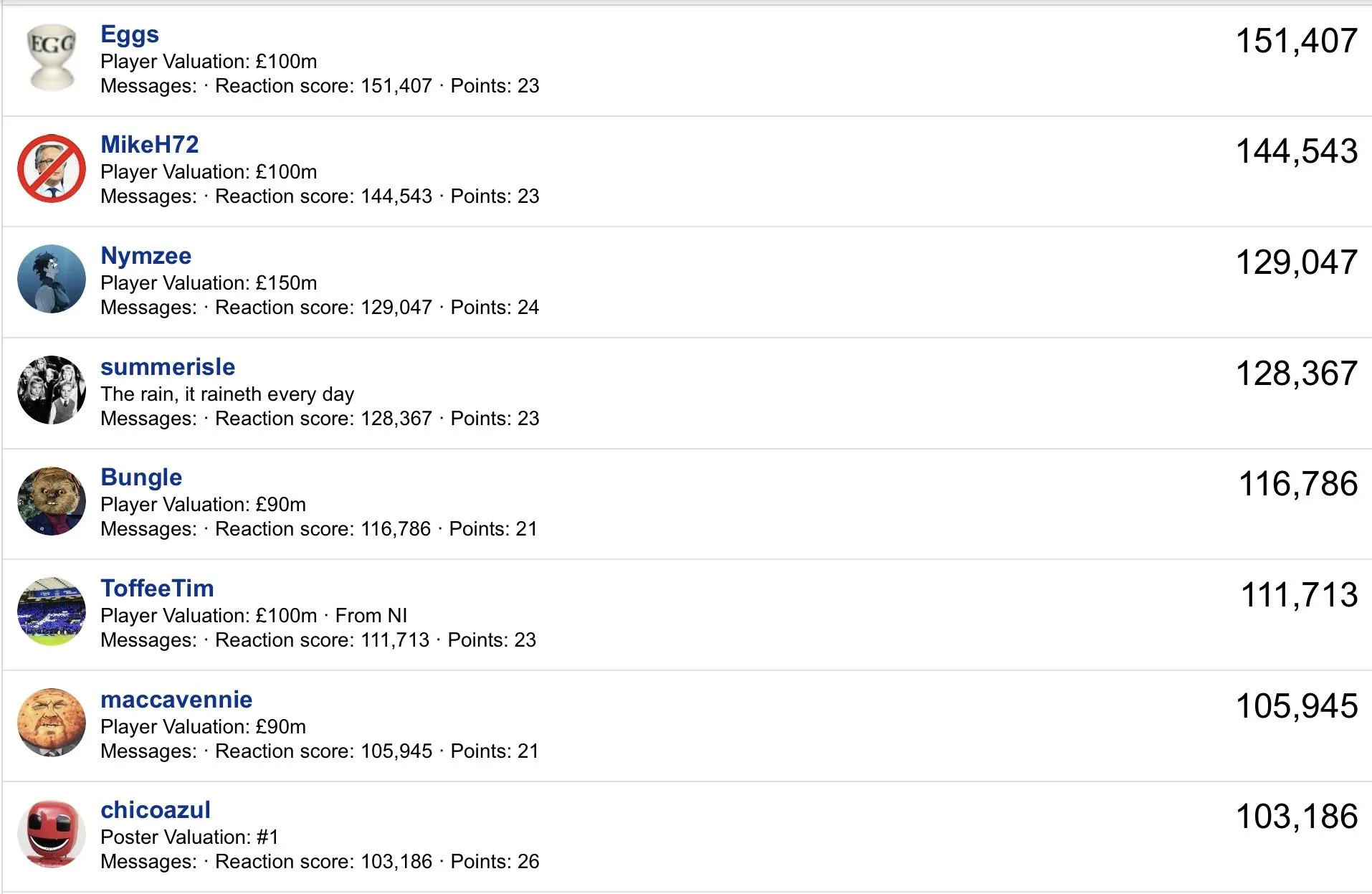
Task: Tap Nymzee's anime avatar
Action: tap(51, 279)
